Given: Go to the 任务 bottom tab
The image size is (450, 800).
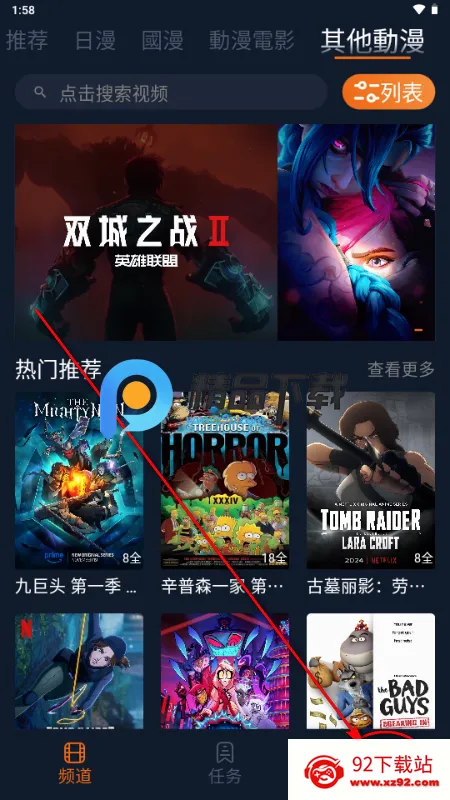Looking at the screenshot, I should click(x=224, y=763).
